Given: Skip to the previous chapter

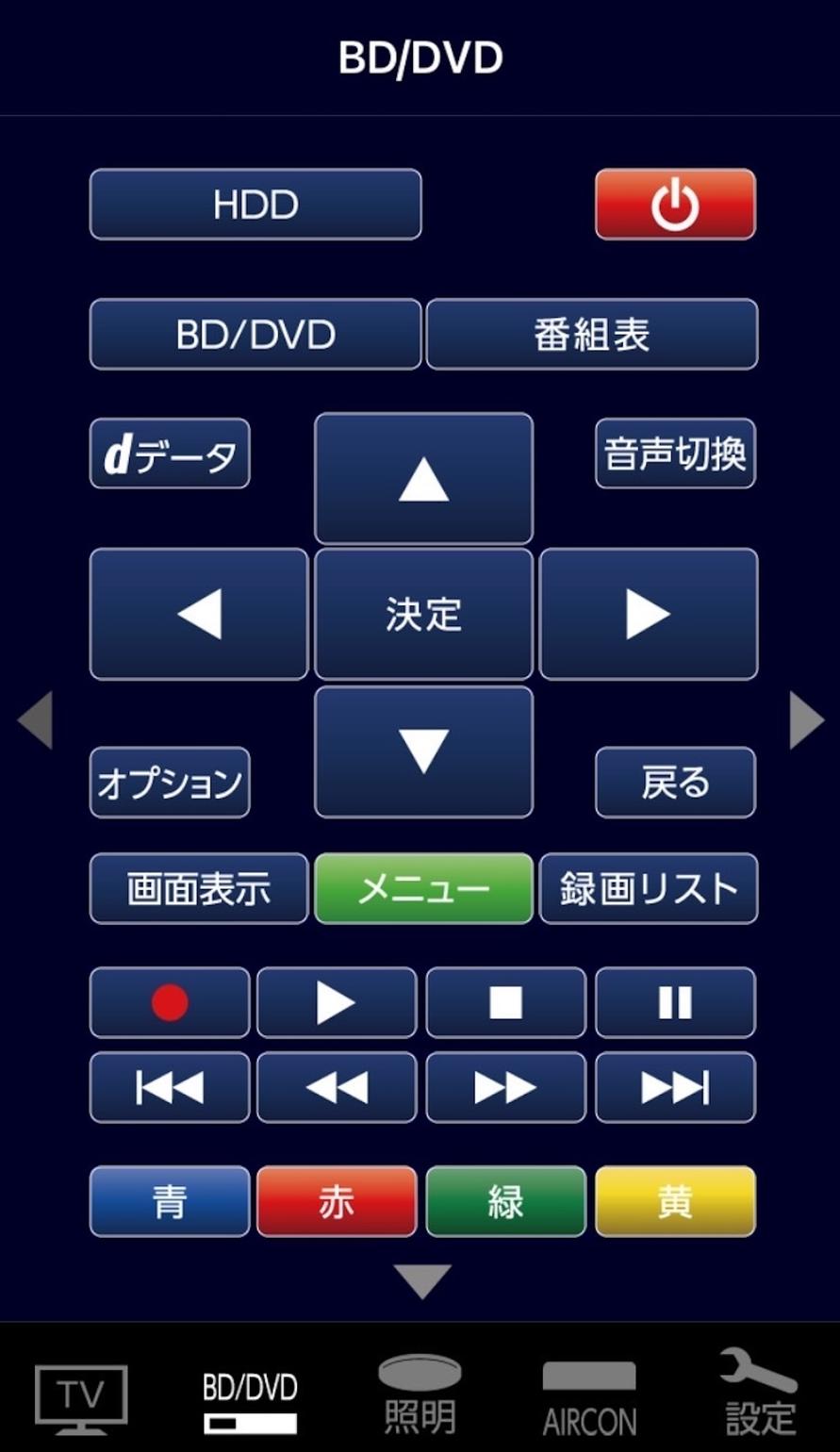Looking at the screenshot, I should 170,1087.
